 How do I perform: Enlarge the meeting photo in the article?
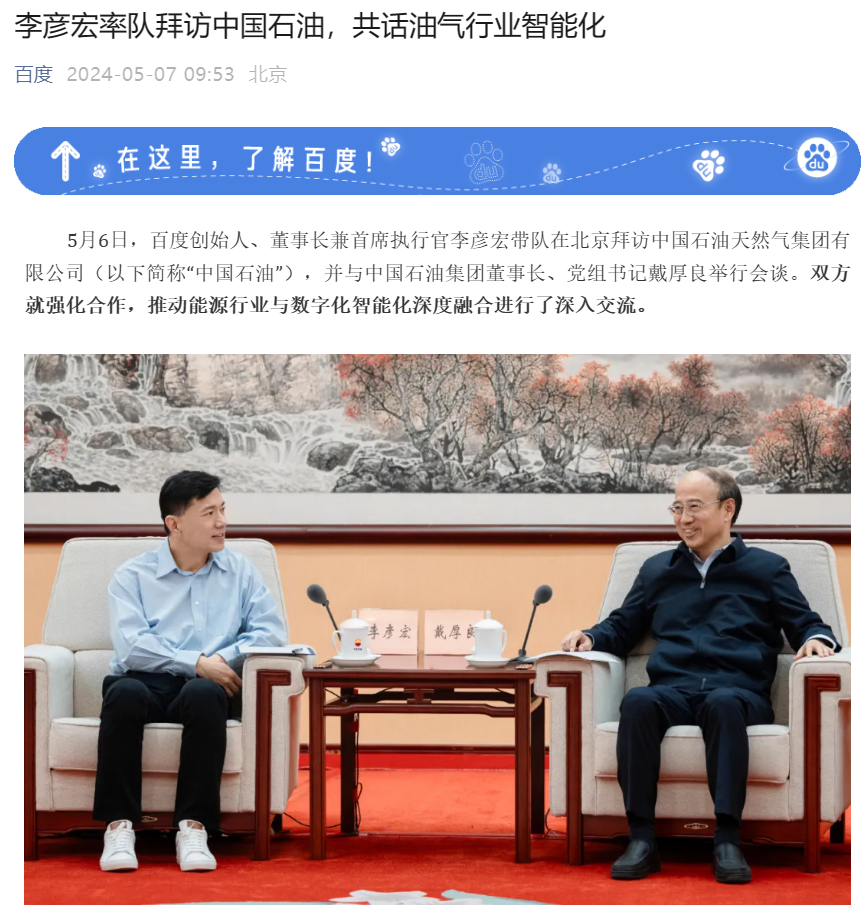[437, 628]
